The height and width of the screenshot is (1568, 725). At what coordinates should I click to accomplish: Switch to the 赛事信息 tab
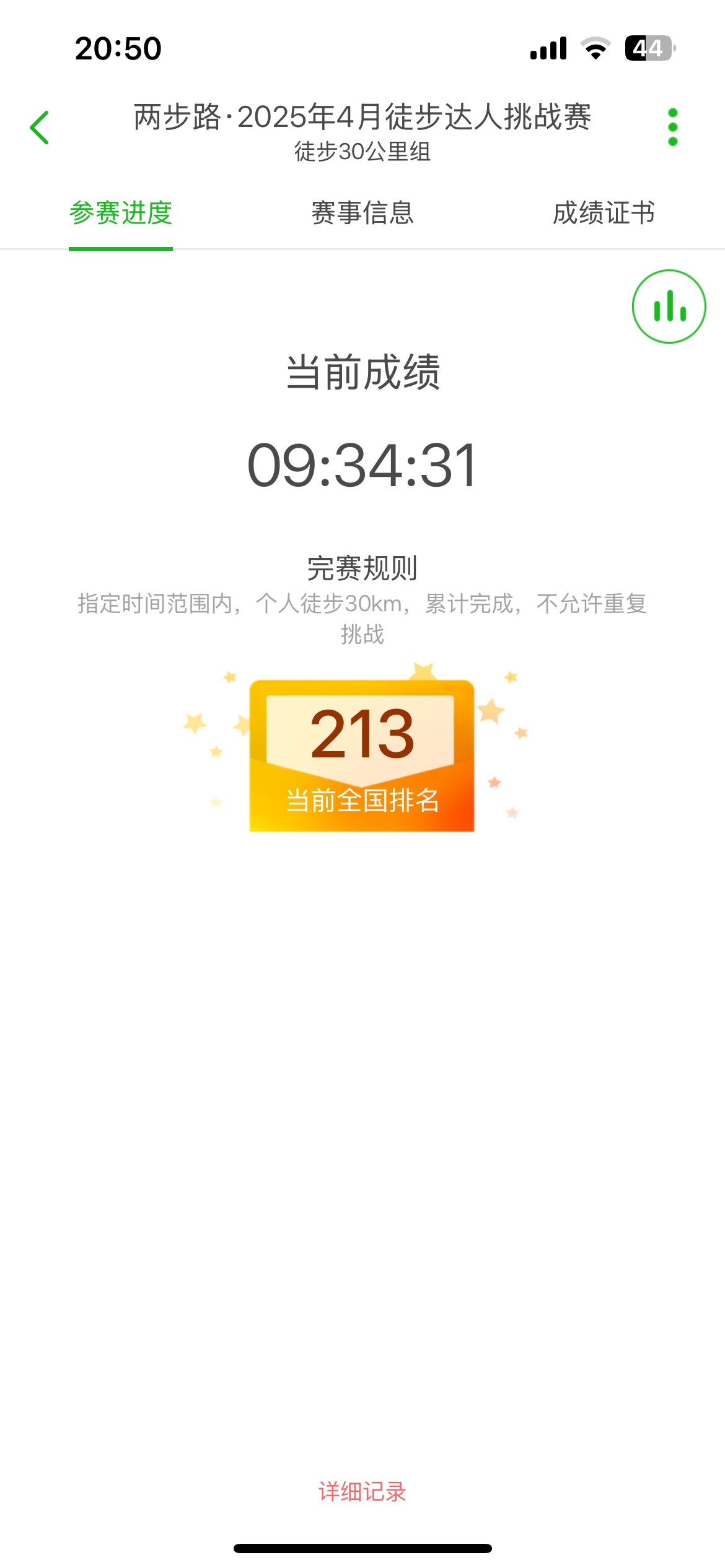(362, 213)
